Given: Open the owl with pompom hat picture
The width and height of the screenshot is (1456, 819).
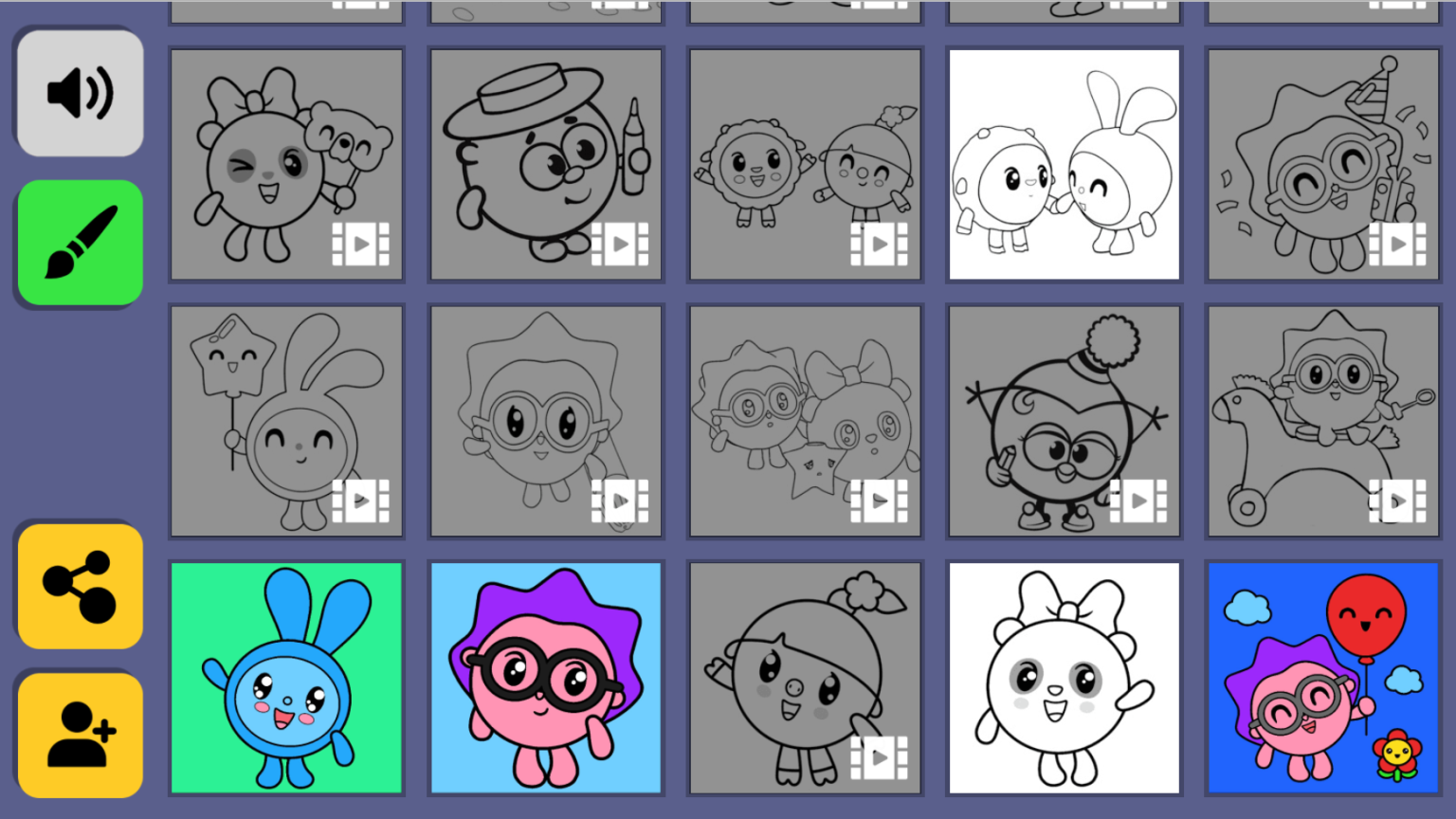Looking at the screenshot, I should [1065, 421].
